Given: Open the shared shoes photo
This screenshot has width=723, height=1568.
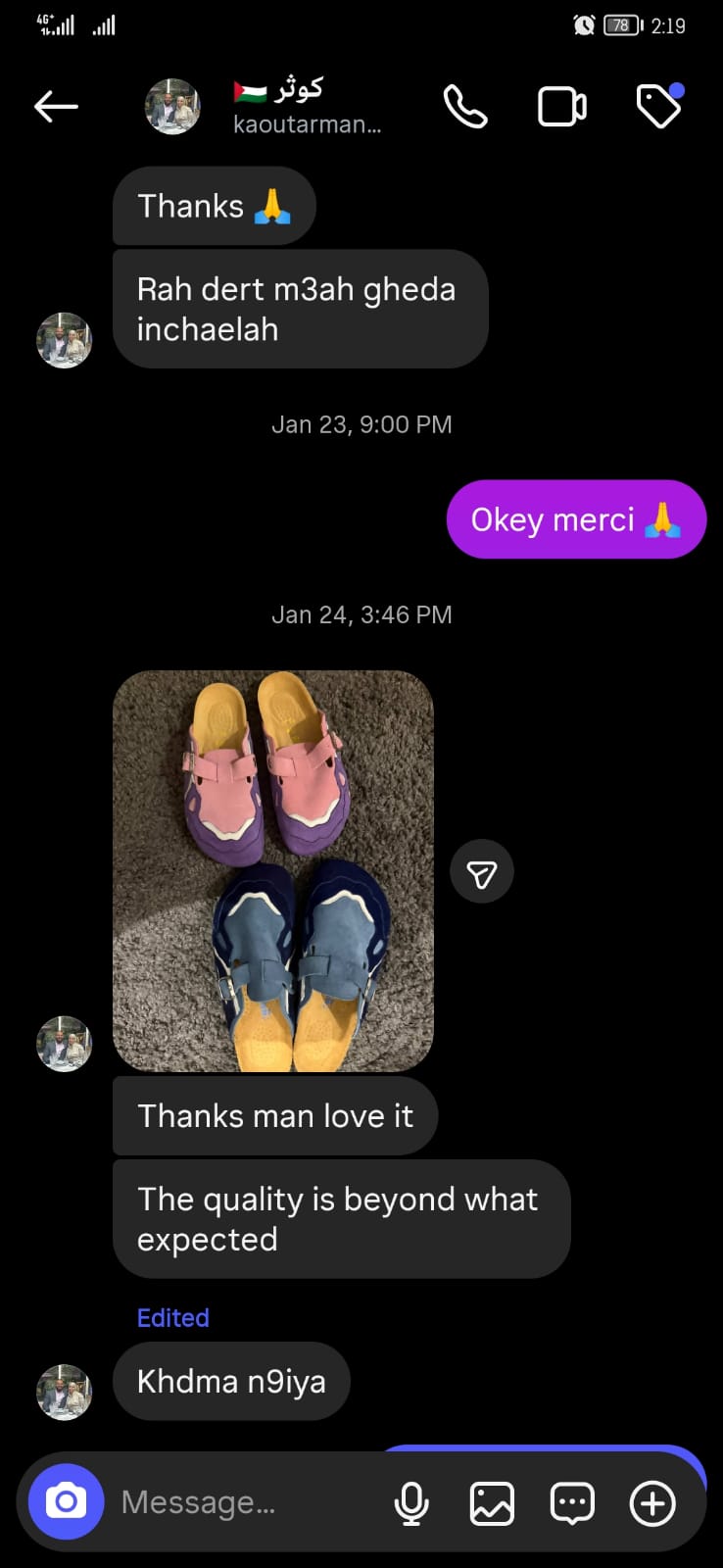Looking at the screenshot, I should (272, 870).
